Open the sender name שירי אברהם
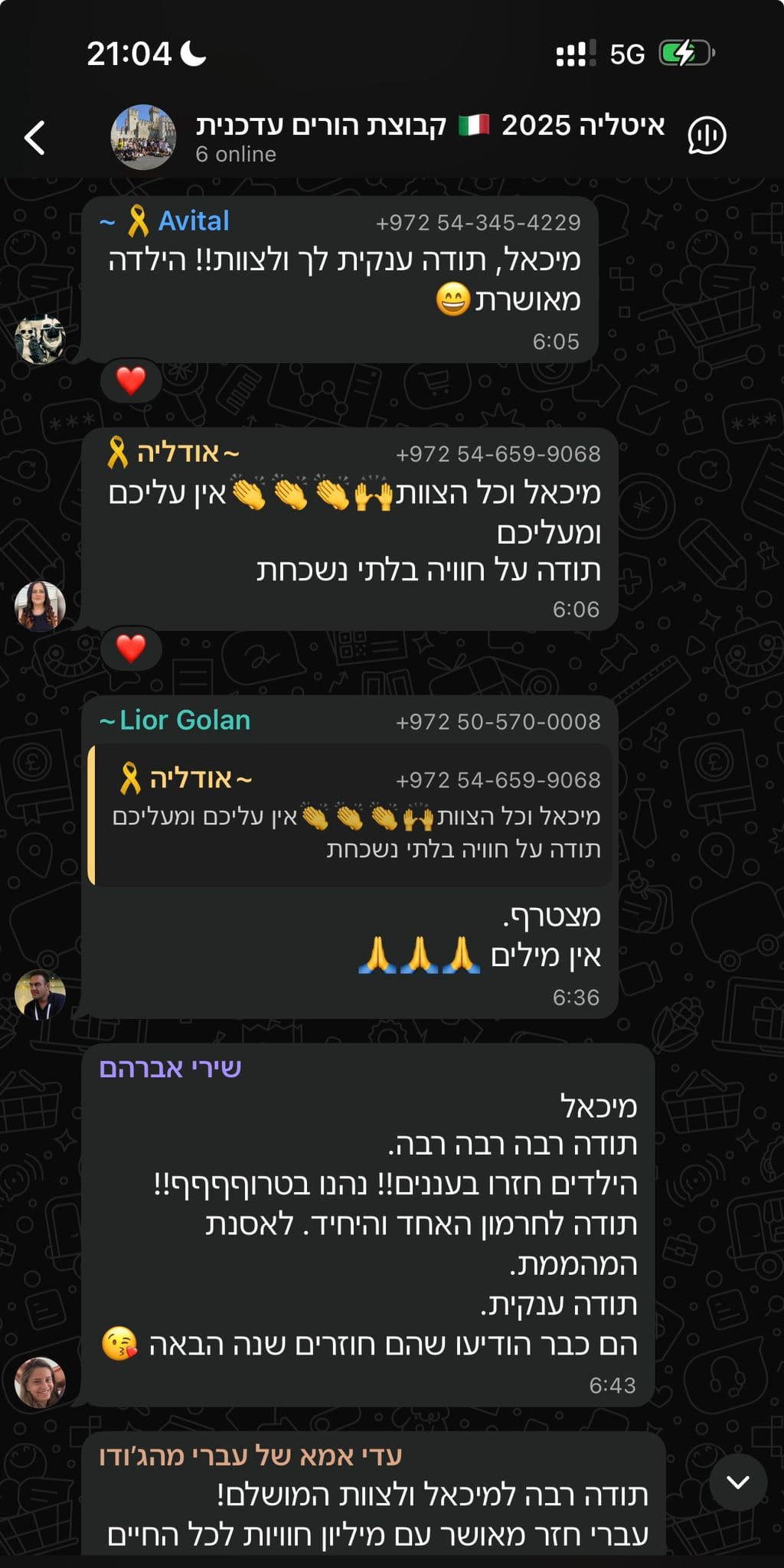The image size is (784, 1568). coord(170,1067)
